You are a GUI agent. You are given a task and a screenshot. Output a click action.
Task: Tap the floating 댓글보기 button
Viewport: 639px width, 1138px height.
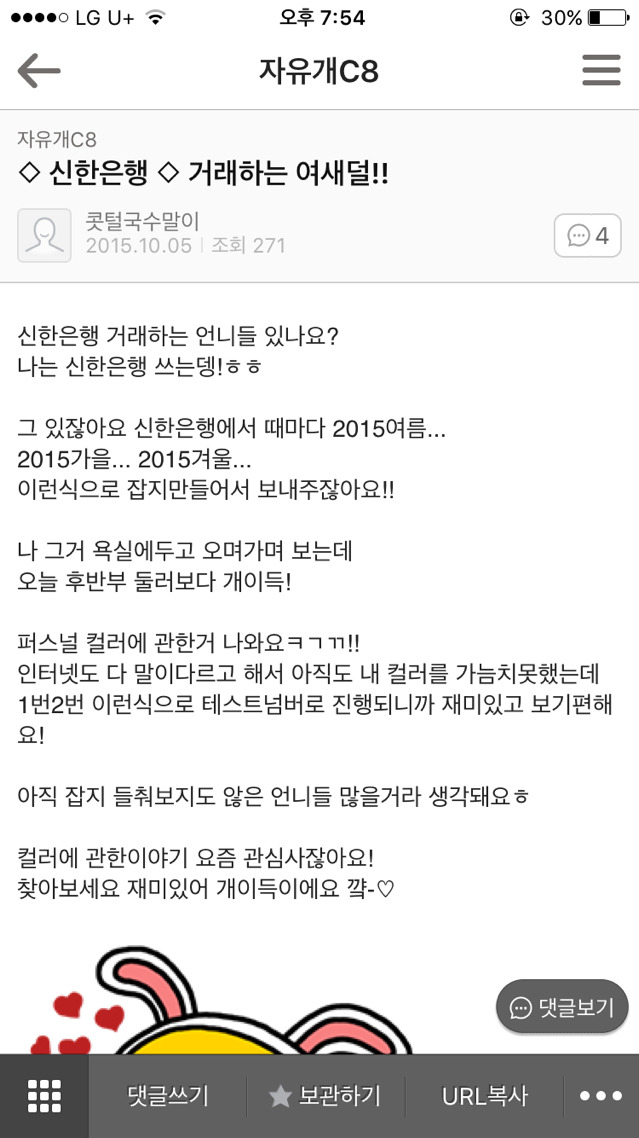(x=562, y=1007)
